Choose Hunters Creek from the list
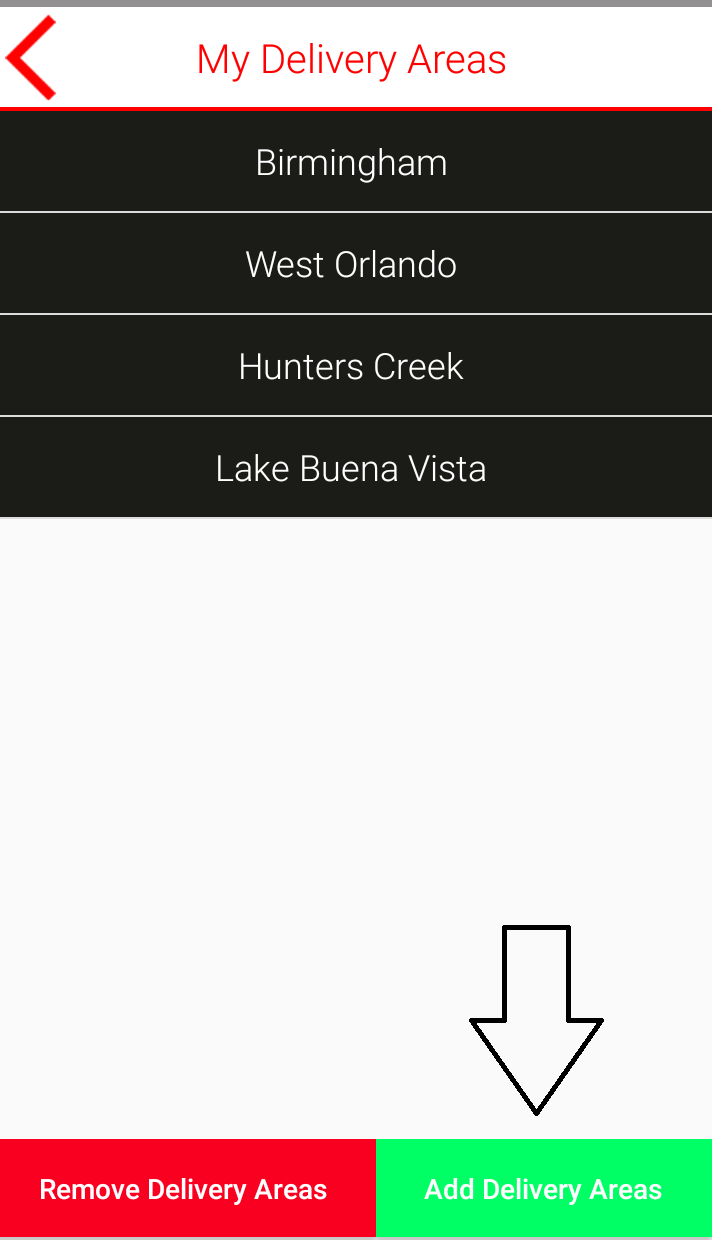 (x=351, y=366)
